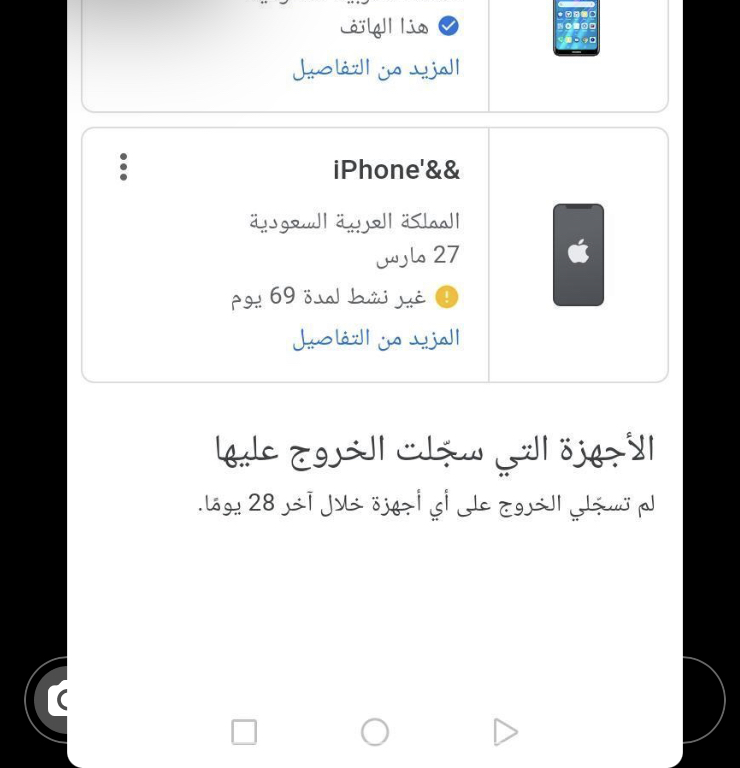The width and height of the screenshot is (740, 768).
Task: Open the iPhone'&& device card
Action: pos(396,170)
